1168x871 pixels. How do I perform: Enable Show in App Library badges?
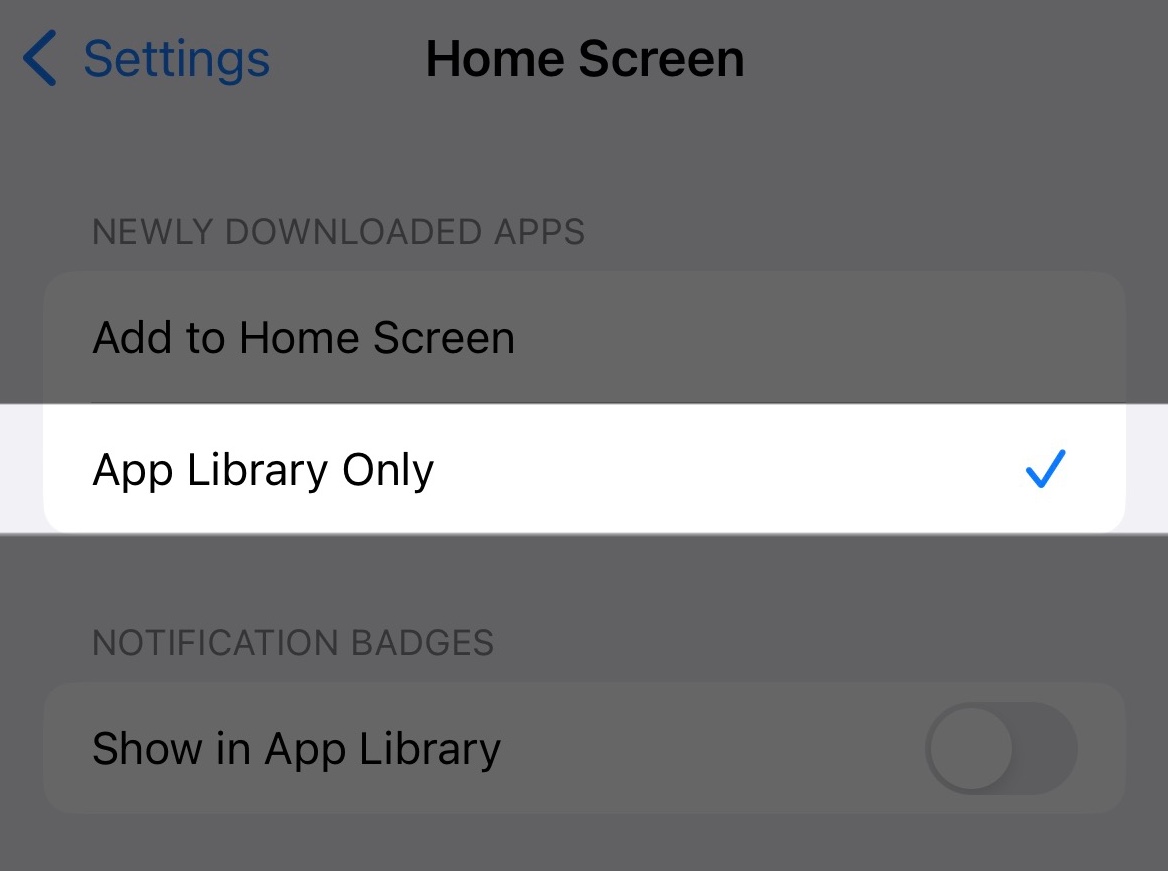point(1000,748)
